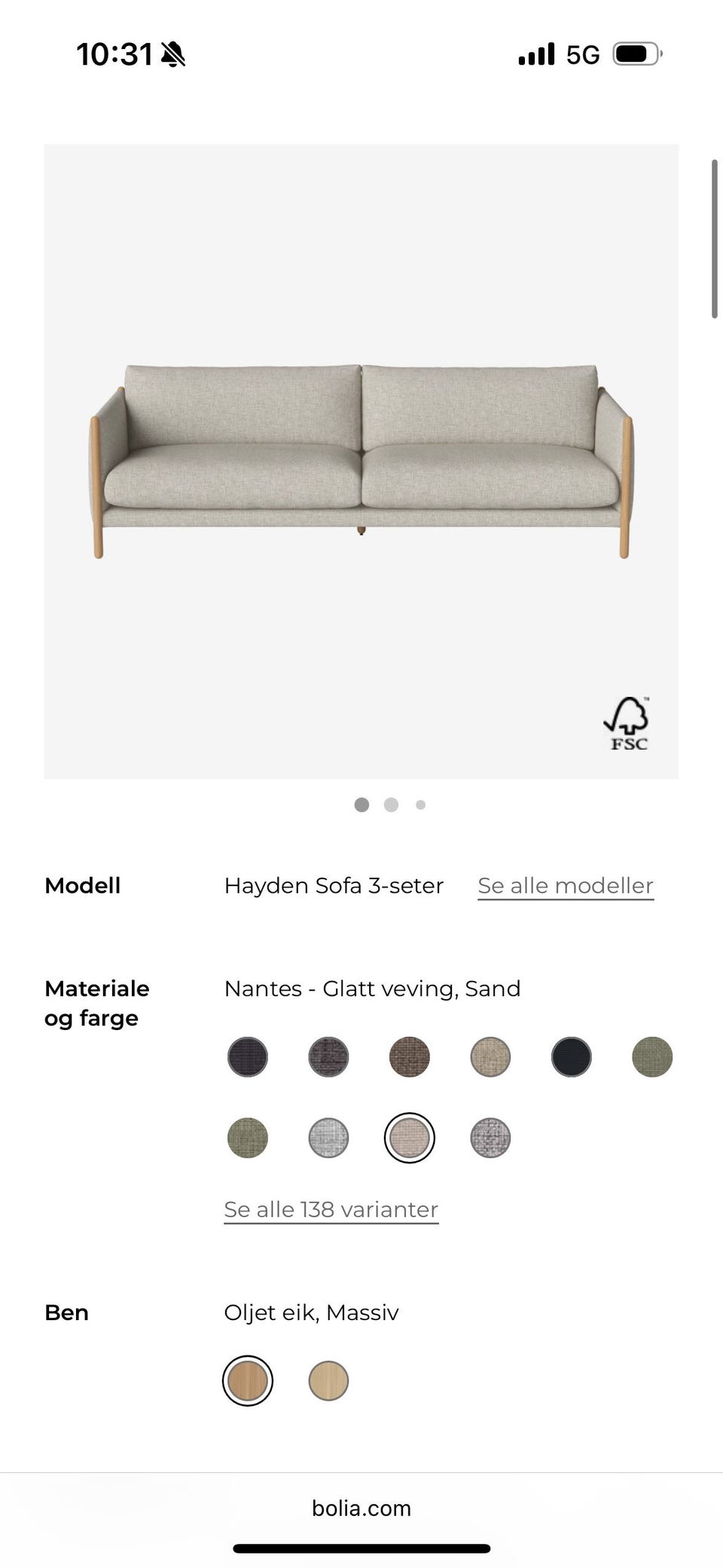Choose the olive green fabric swatch
The height and width of the screenshot is (1568, 723).
click(652, 1057)
